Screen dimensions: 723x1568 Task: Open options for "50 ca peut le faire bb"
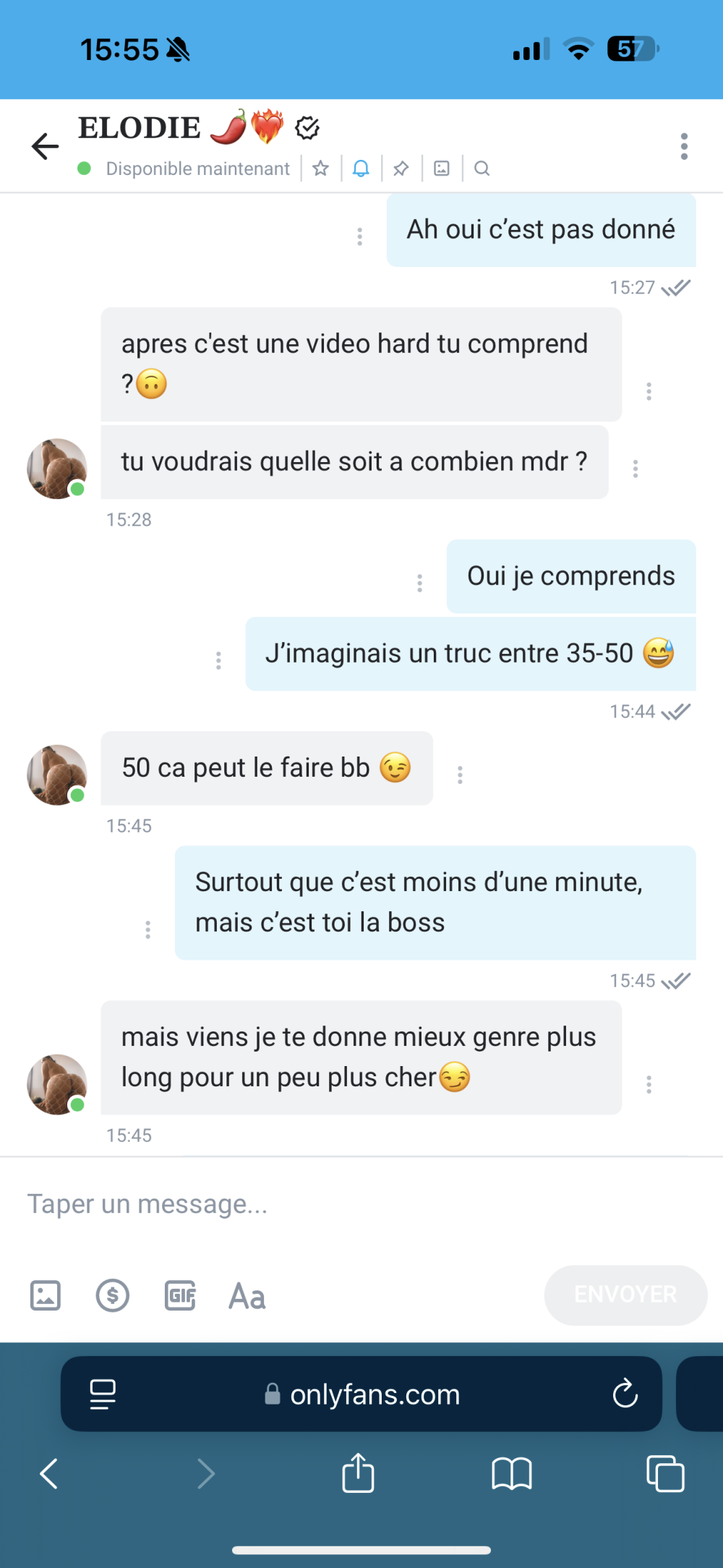pos(460,775)
